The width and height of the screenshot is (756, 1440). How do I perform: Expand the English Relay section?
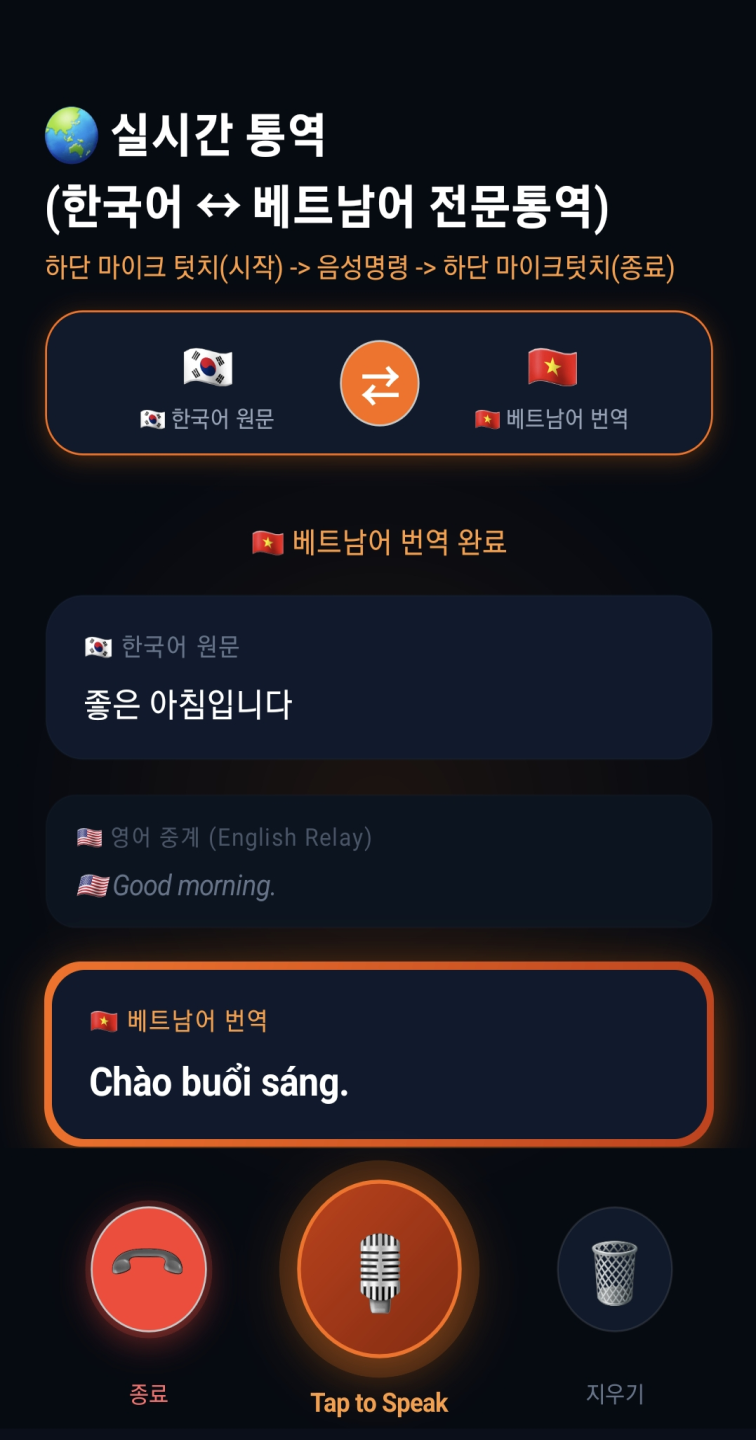point(378,861)
